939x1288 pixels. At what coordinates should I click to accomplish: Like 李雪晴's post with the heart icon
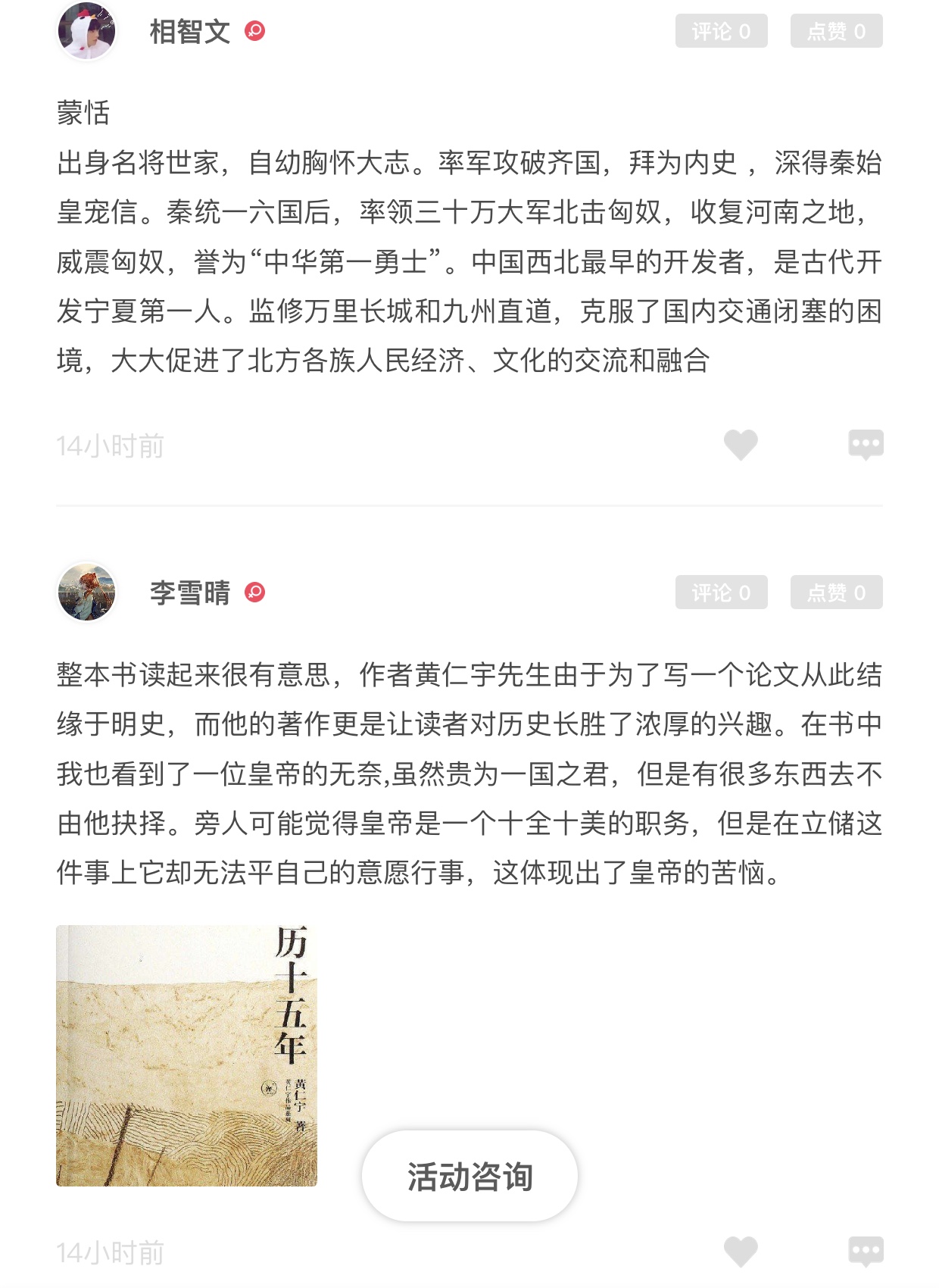pos(741,1252)
